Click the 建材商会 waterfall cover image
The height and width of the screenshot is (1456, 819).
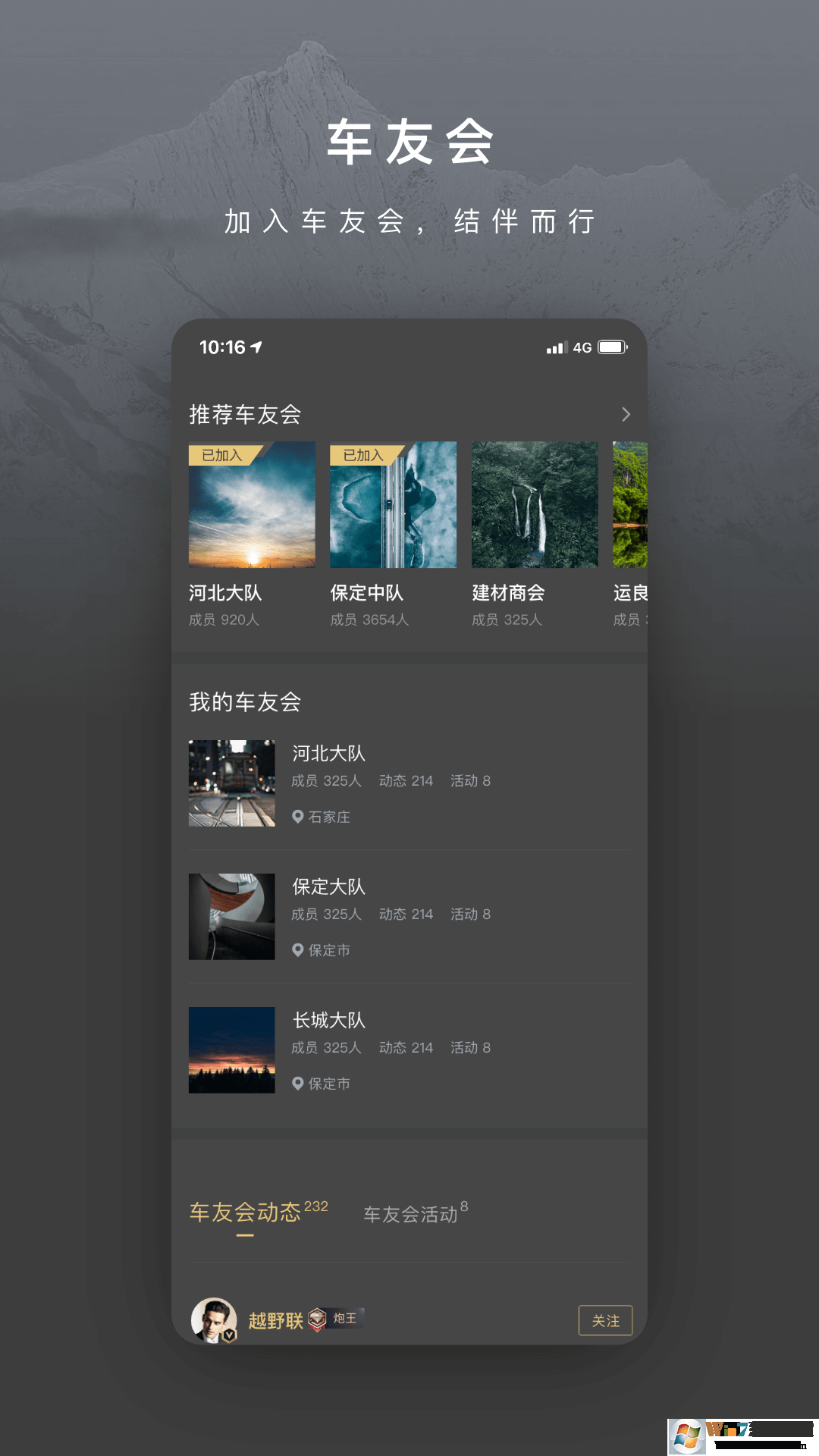click(533, 504)
